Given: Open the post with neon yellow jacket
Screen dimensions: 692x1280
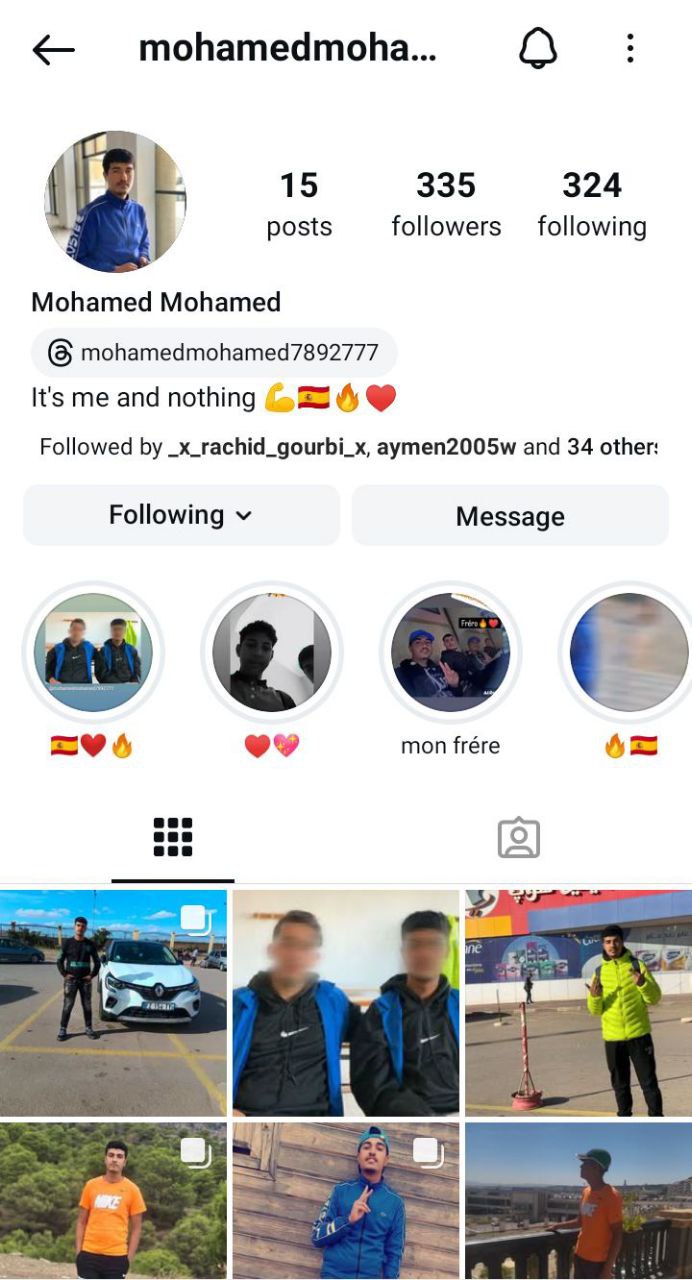Looking at the screenshot, I should tap(578, 1003).
